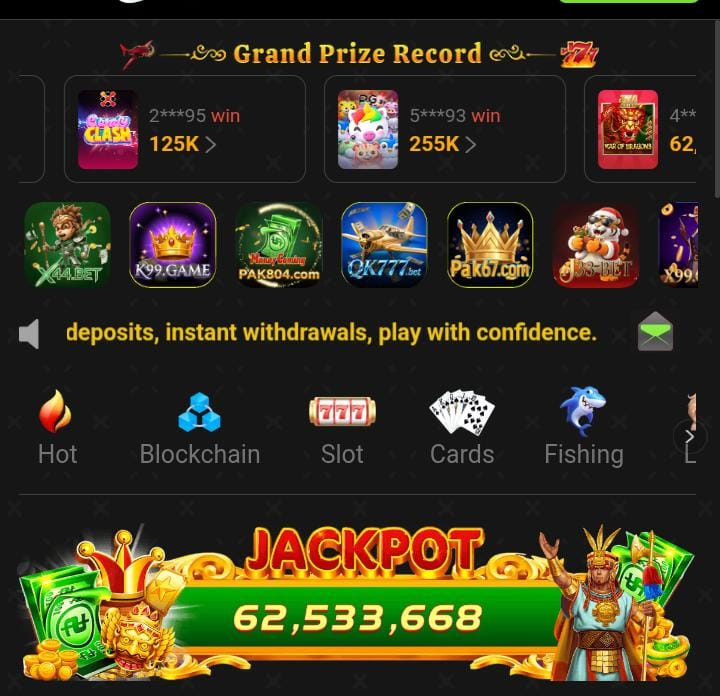Tap the Pak67.com crown icon
The height and width of the screenshot is (696, 720).
490,245
